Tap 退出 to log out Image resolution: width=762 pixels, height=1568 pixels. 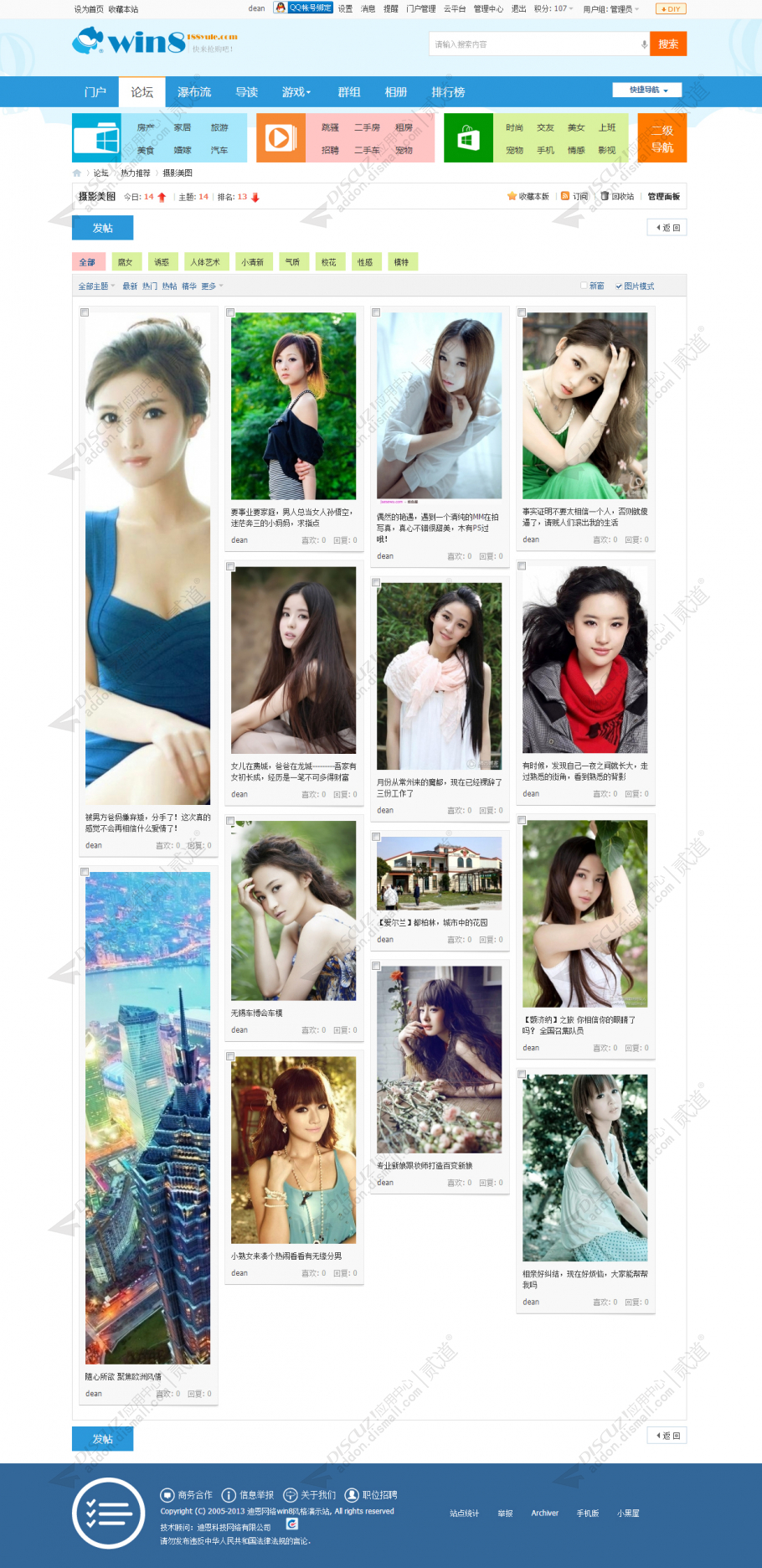coord(519,9)
